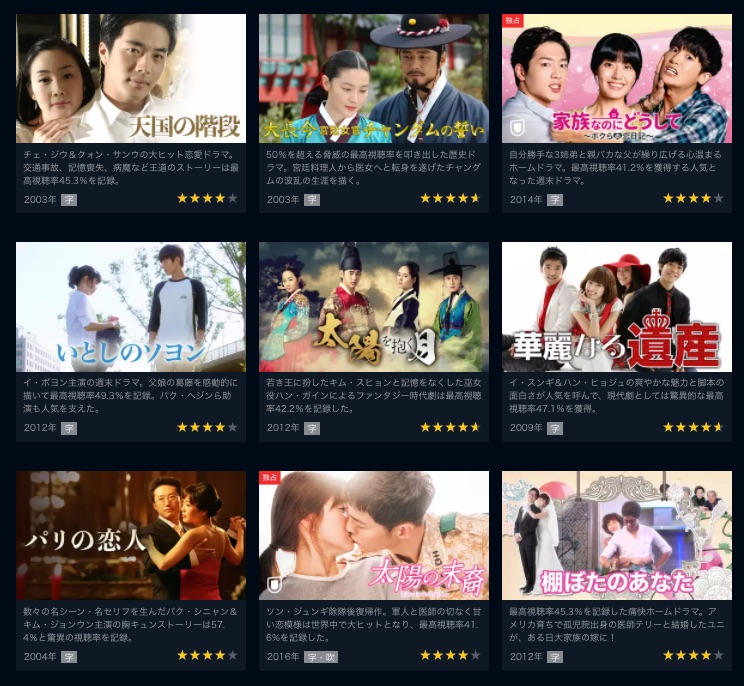Open the 太陽の末裔 drama card
The width and height of the screenshot is (744, 686).
tap(373, 535)
